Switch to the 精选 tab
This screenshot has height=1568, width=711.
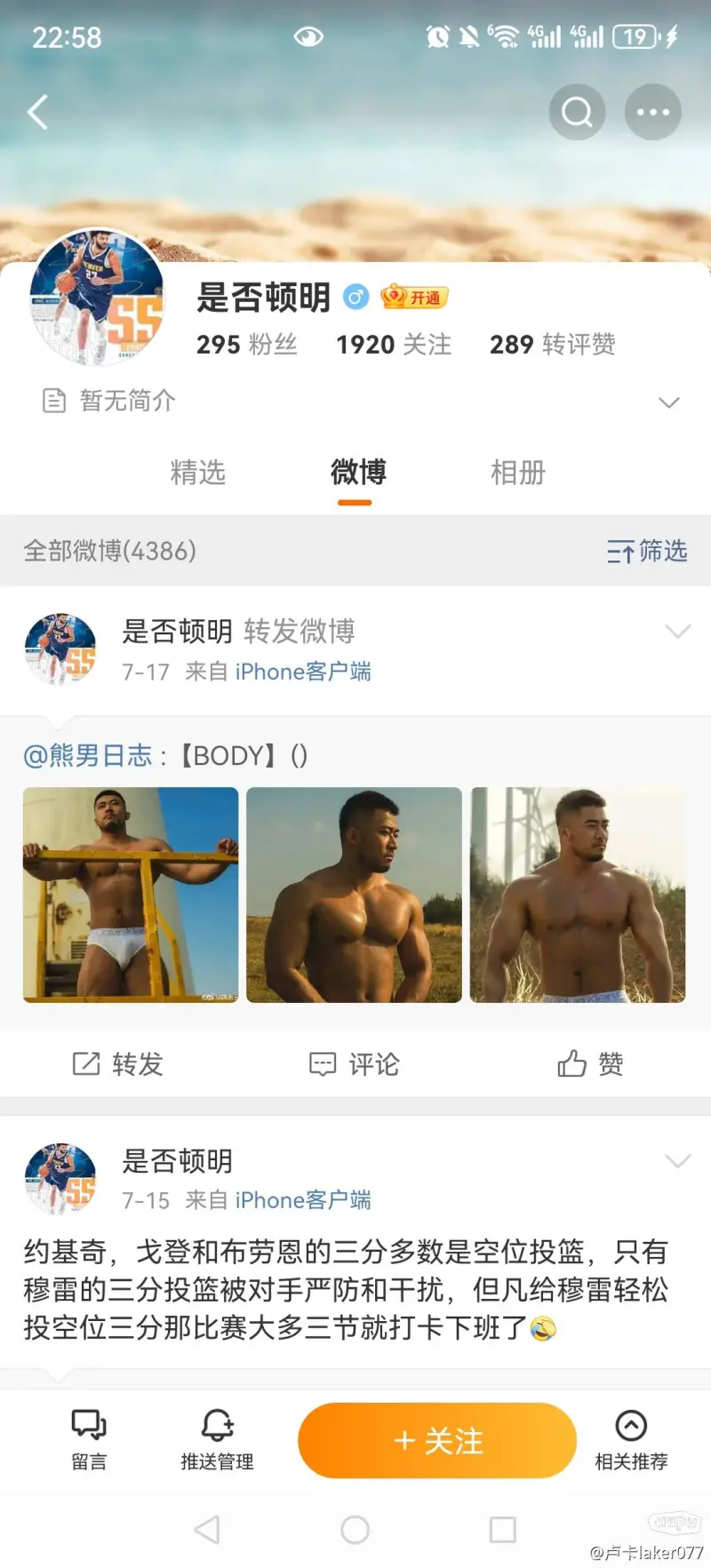click(x=197, y=473)
